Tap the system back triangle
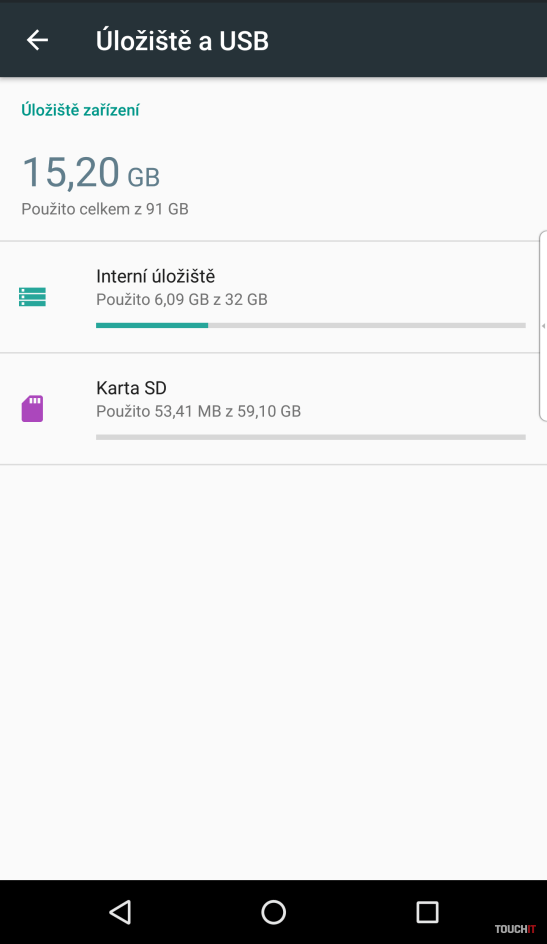This screenshot has height=944, width=547. (120, 912)
